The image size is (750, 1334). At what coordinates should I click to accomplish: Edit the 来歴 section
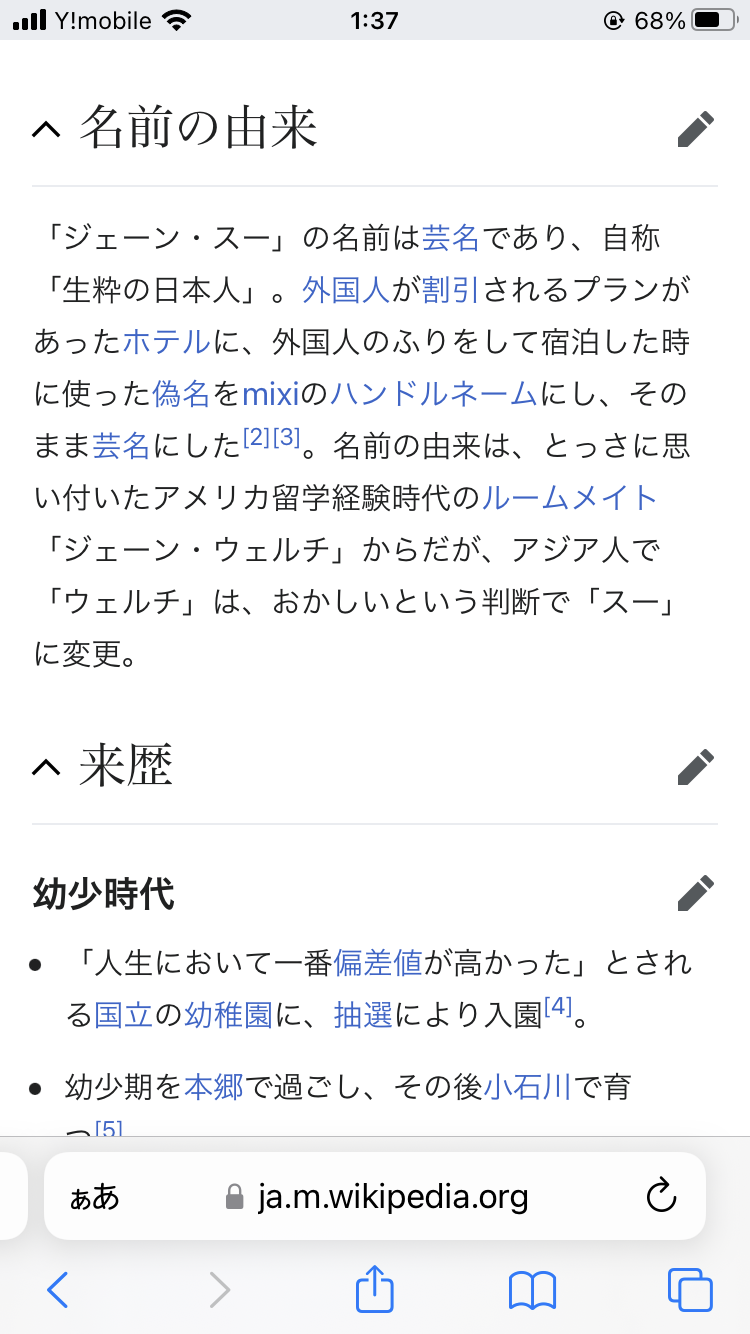(x=695, y=767)
